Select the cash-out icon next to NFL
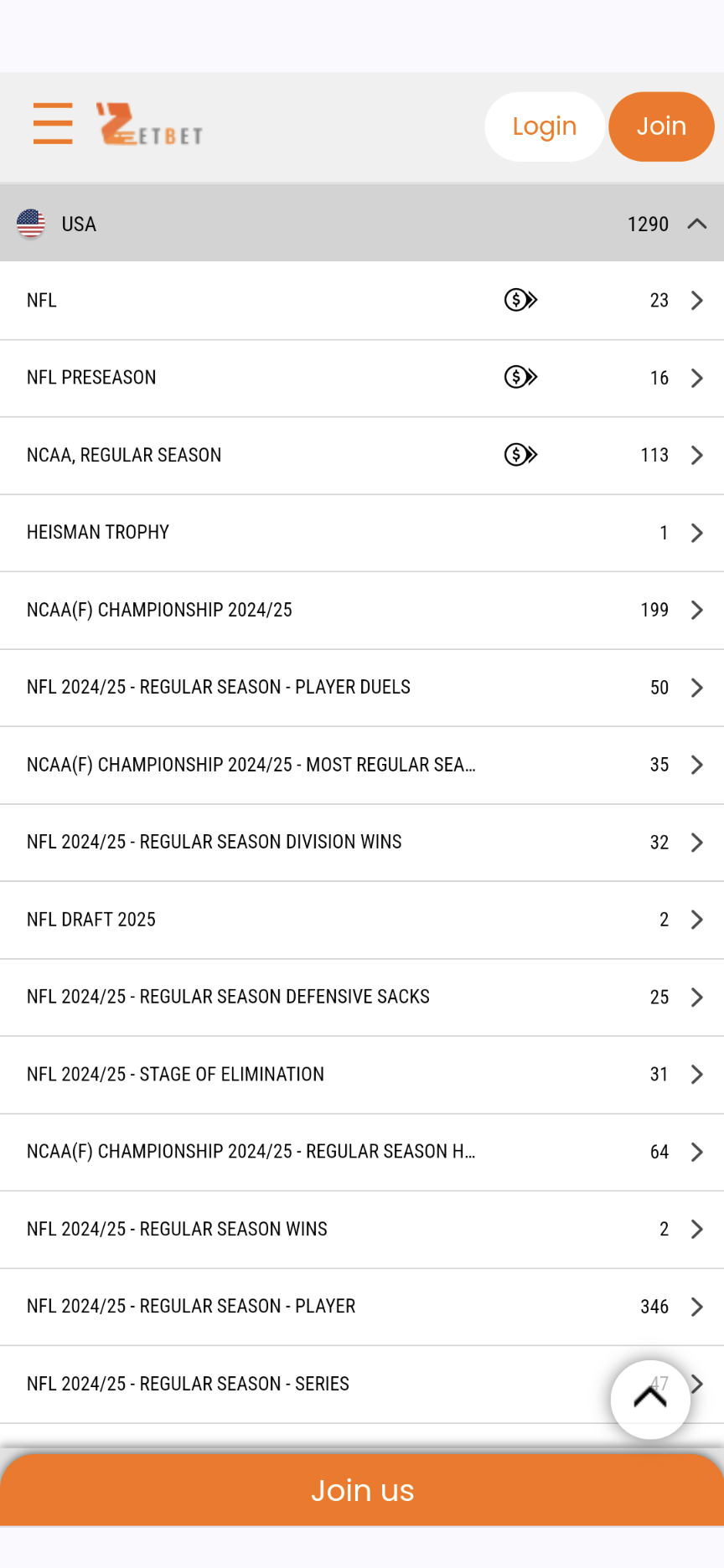This screenshot has height=1568, width=724. click(x=520, y=300)
